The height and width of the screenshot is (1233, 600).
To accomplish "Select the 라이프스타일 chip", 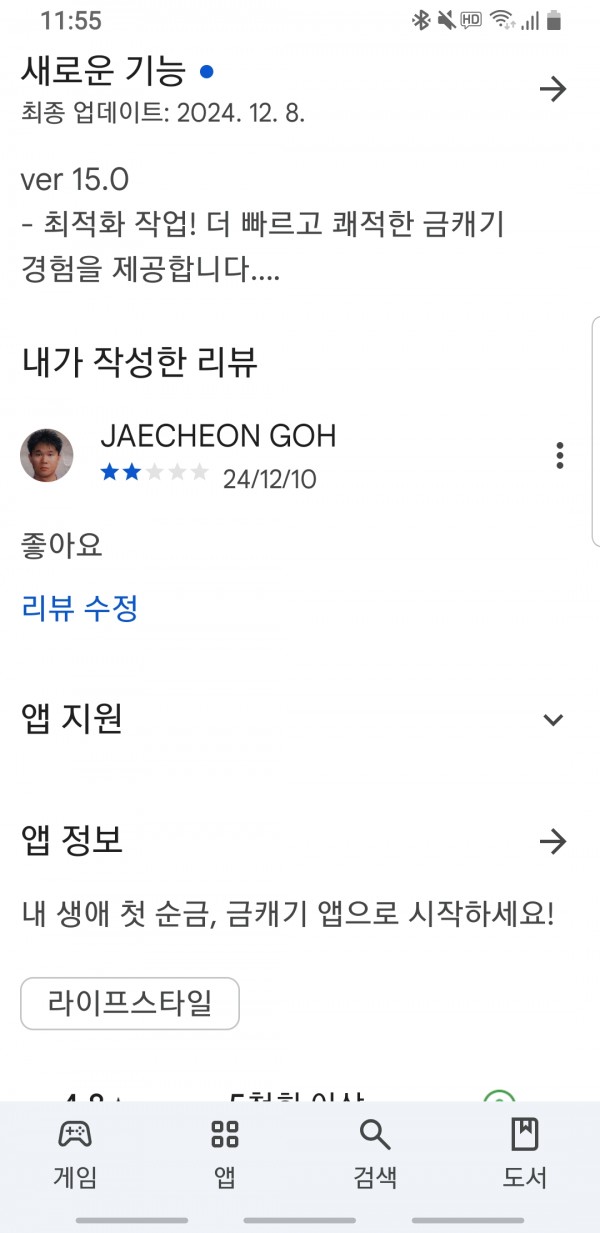I will (x=130, y=1003).
